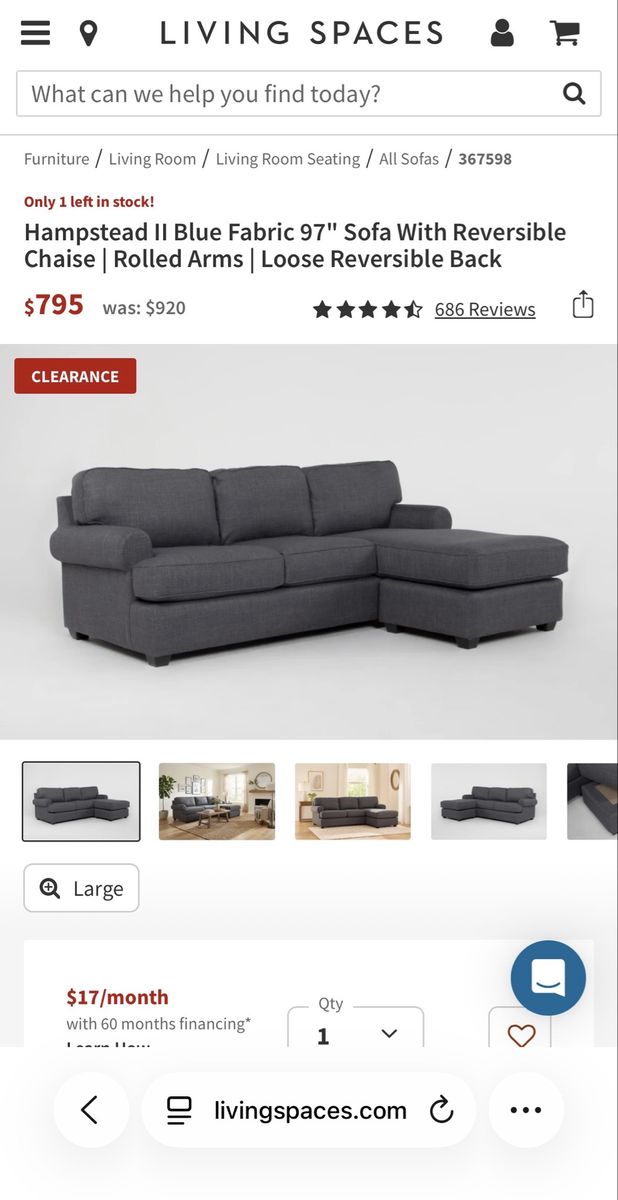Open the browser overflow menu
The height and width of the screenshot is (1200, 618).
pos(526,1110)
